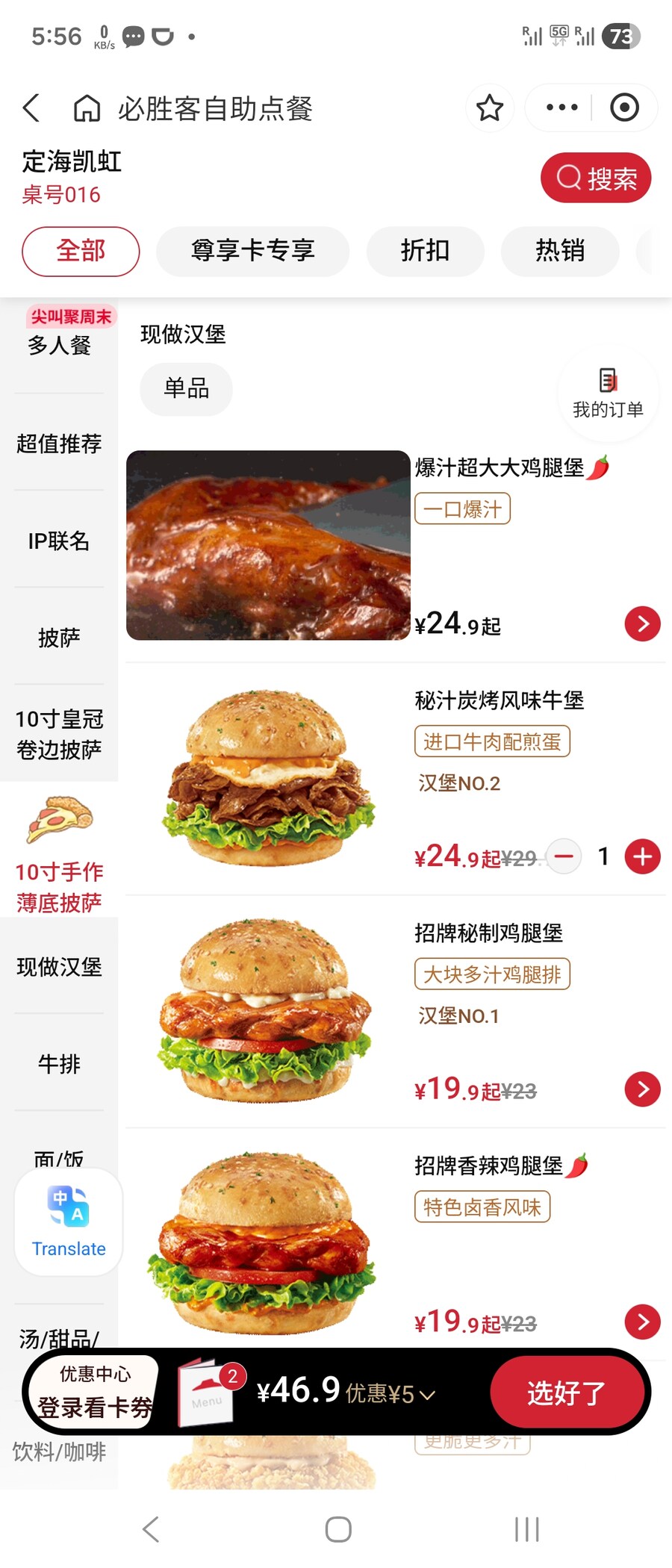Show 热销 hot-selling items
Viewport: 672px width, 1568px height.
click(x=560, y=250)
